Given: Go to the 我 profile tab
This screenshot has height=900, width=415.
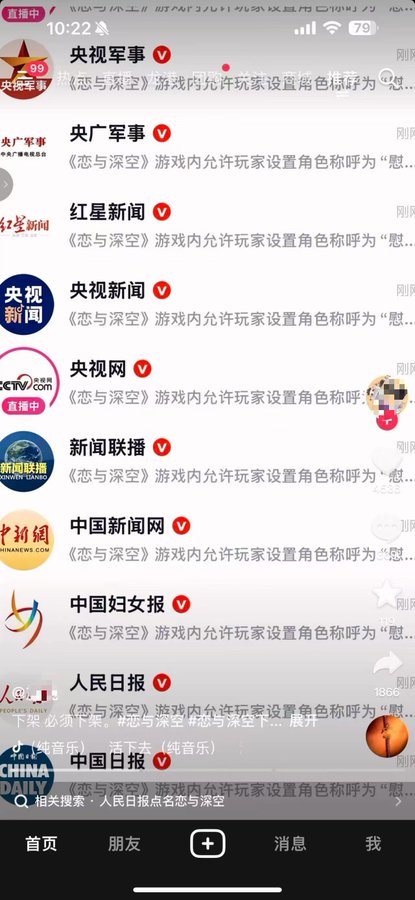Looking at the screenshot, I should [x=373, y=843].
